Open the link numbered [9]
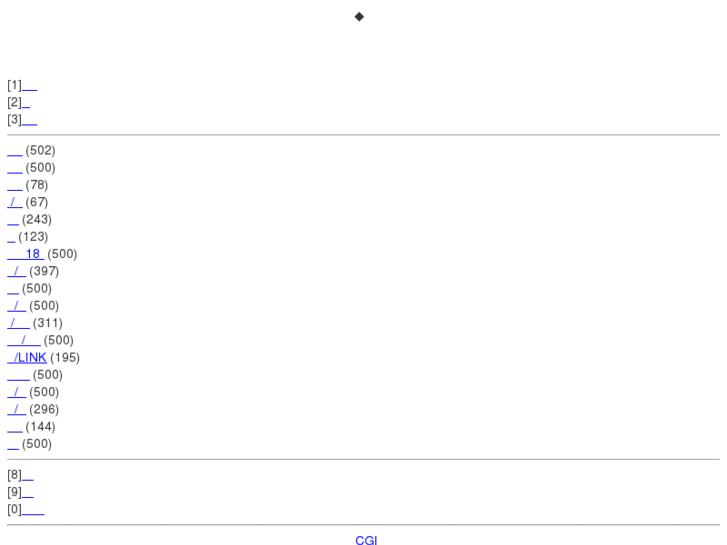727x545 pixels. tap(27, 492)
